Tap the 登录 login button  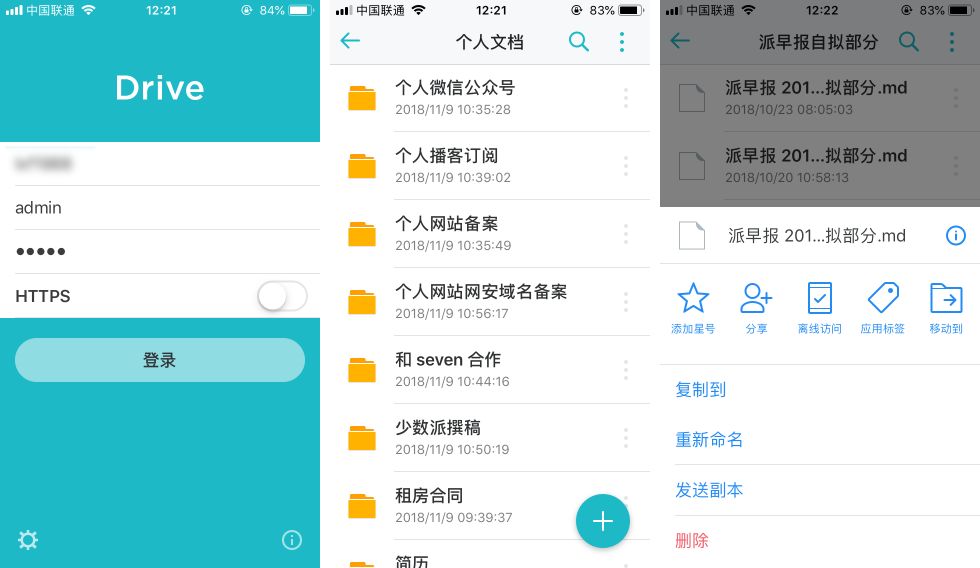(160, 360)
